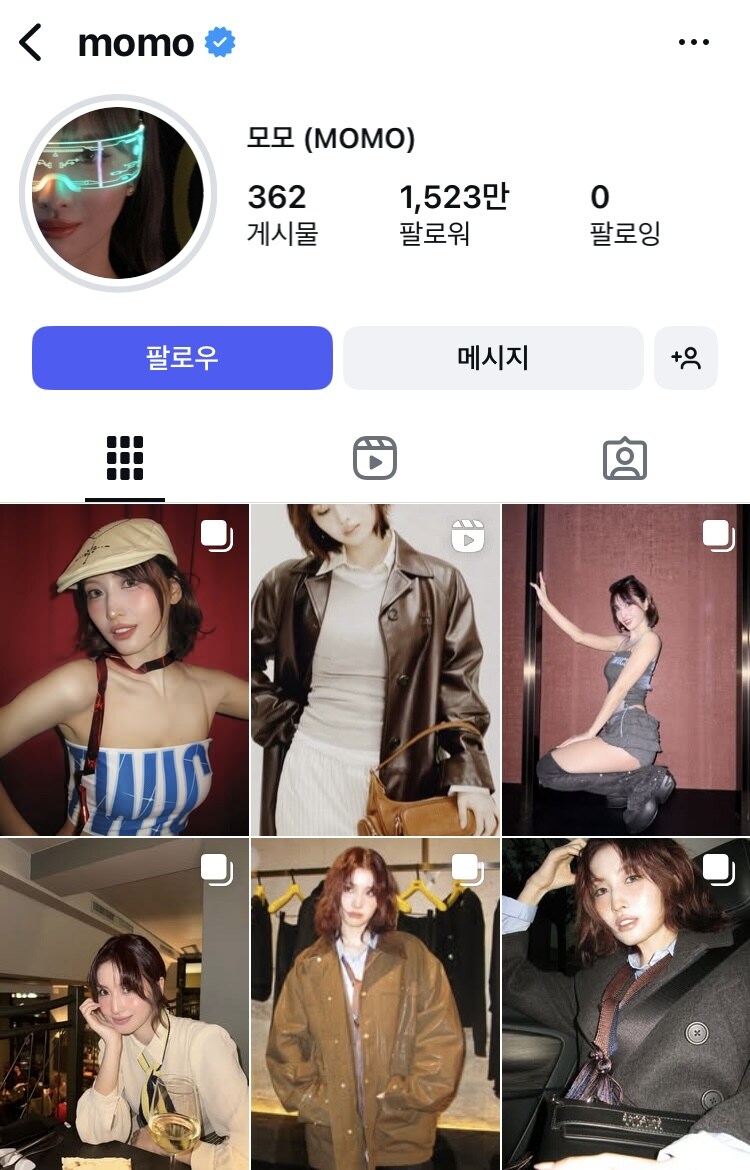This screenshot has height=1170, width=750.
Task: Switch to the posts grid tab
Action: (x=125, y=459)
